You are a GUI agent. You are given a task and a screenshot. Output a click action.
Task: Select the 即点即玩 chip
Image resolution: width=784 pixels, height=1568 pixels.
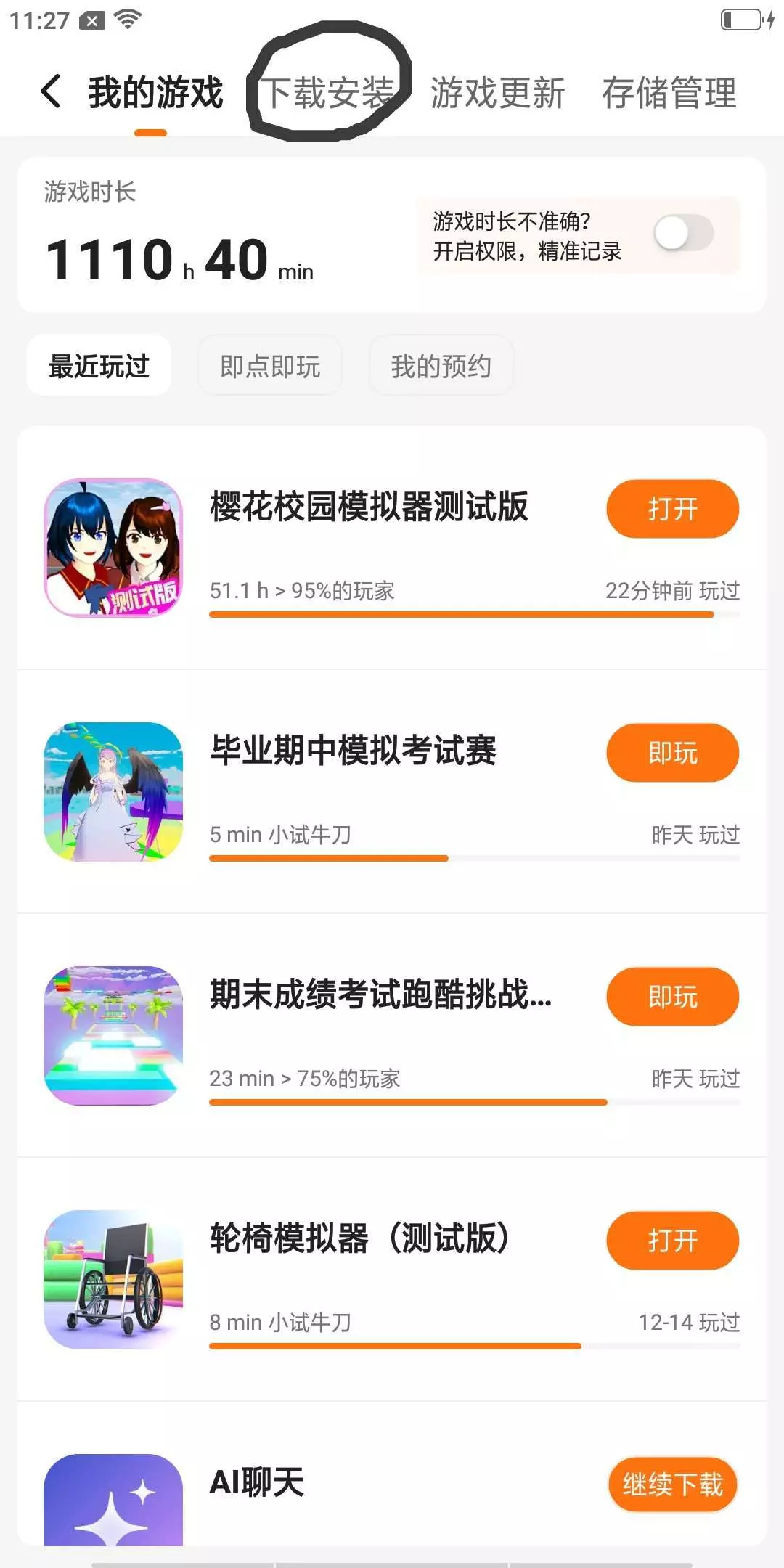point(270,366)
